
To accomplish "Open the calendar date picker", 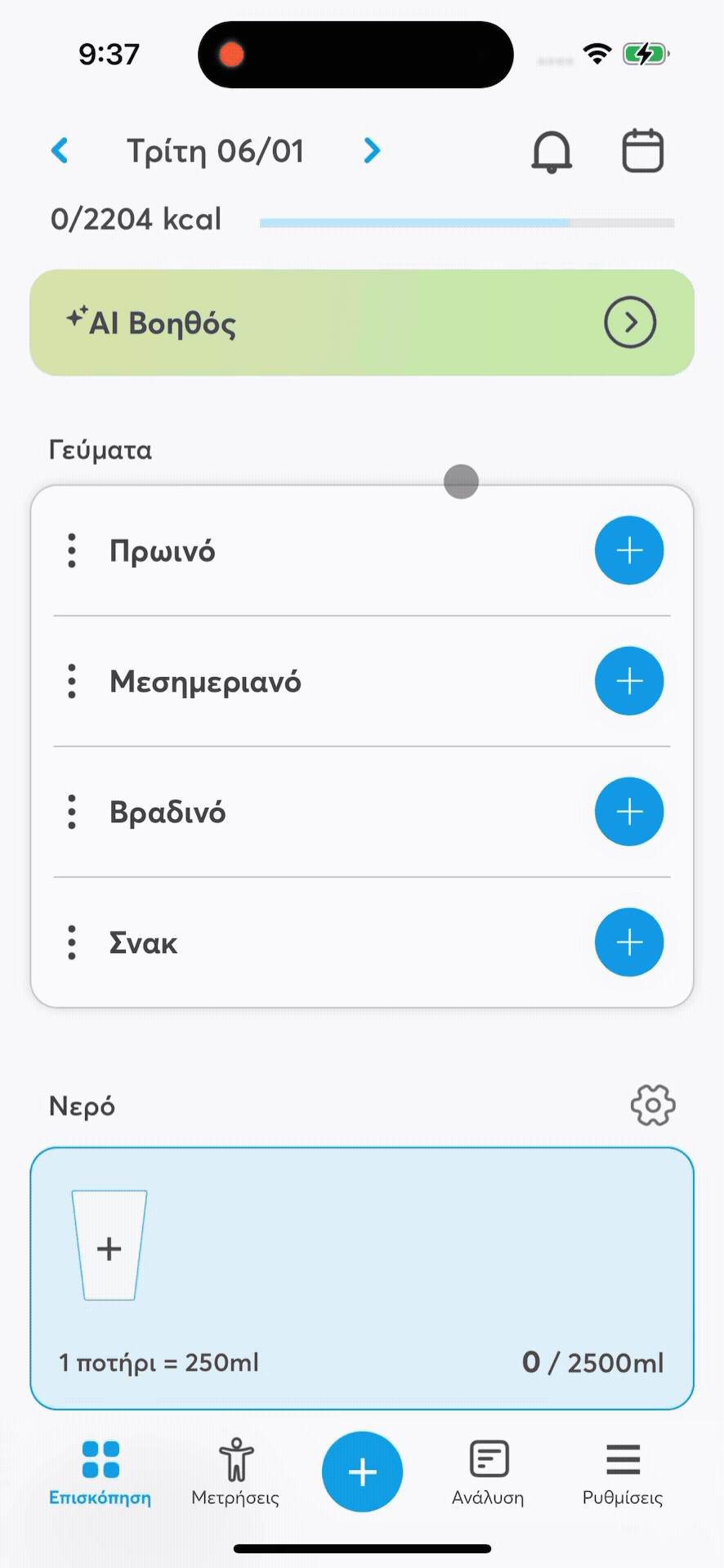I will 643,151.
